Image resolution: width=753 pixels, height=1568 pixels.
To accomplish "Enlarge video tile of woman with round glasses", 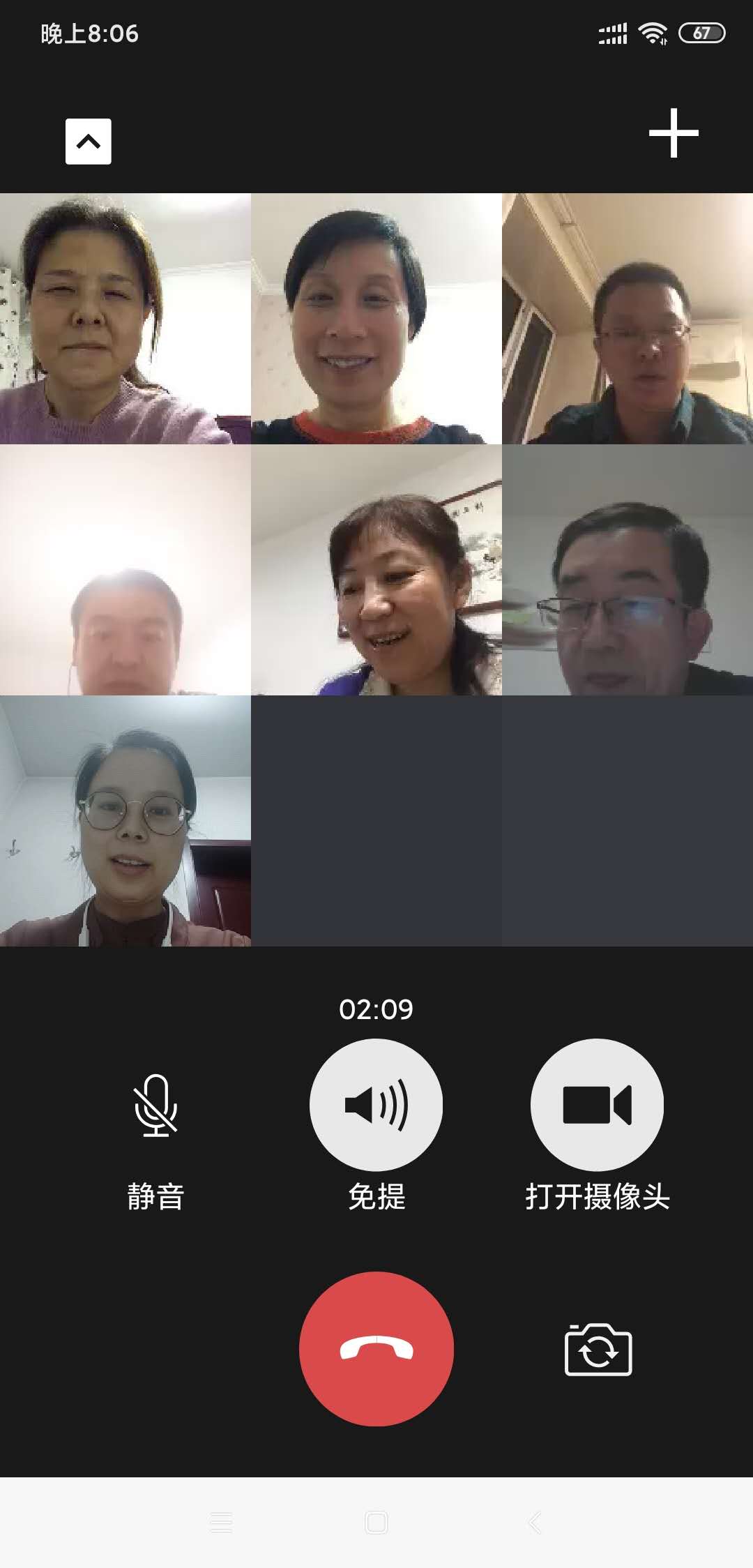I will (125, 821).
